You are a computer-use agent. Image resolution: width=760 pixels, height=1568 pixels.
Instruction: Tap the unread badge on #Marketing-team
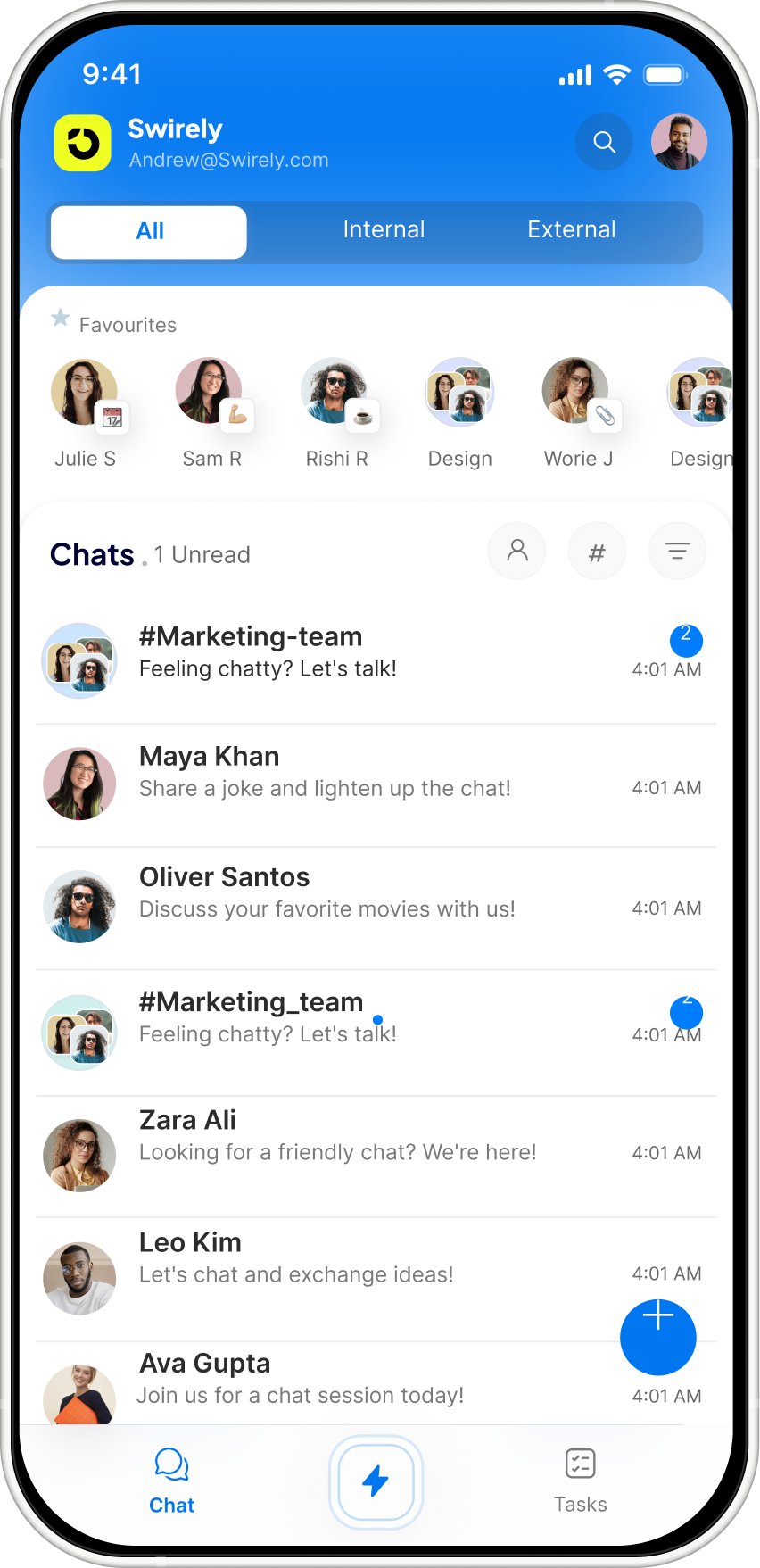[x=685, y=639]
